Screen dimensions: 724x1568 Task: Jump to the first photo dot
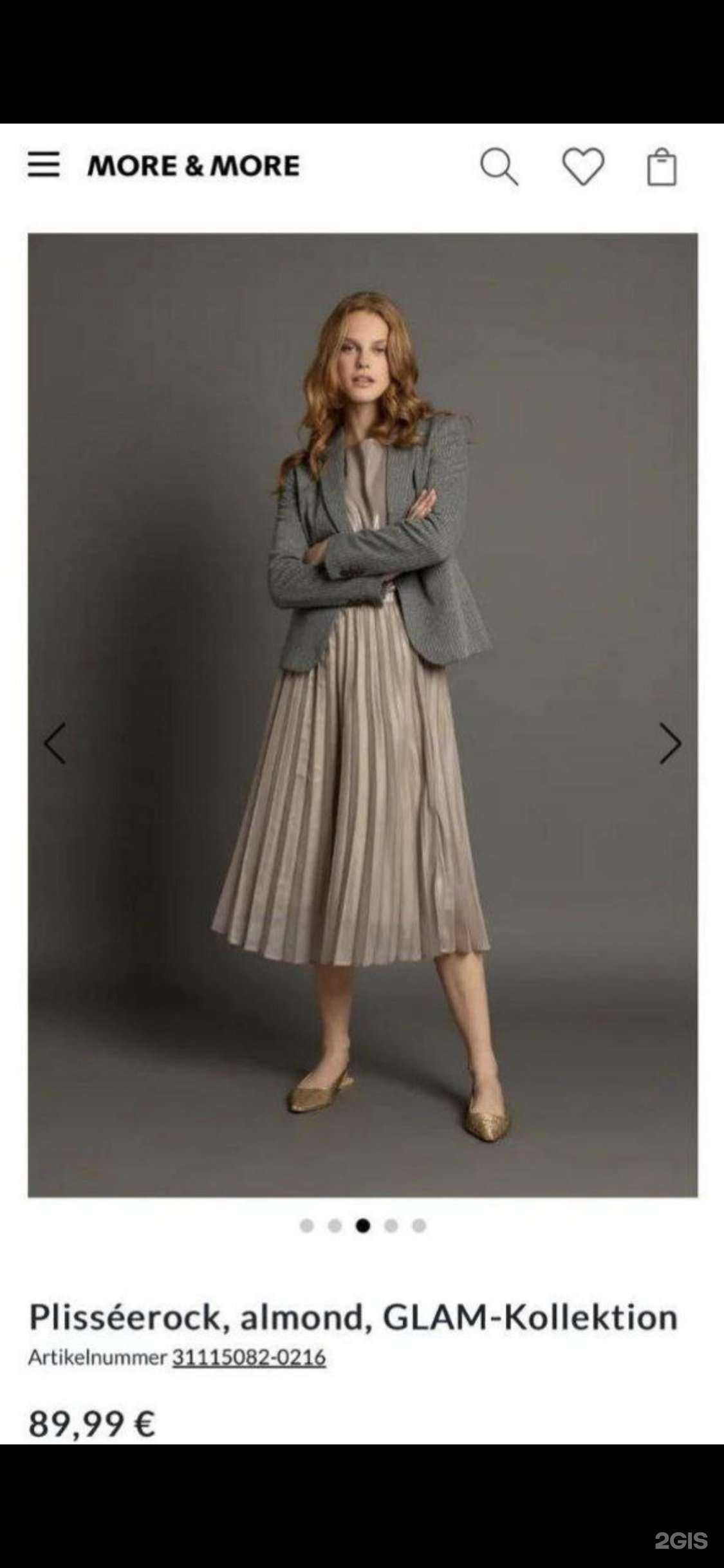click(x=307, y=1226)
